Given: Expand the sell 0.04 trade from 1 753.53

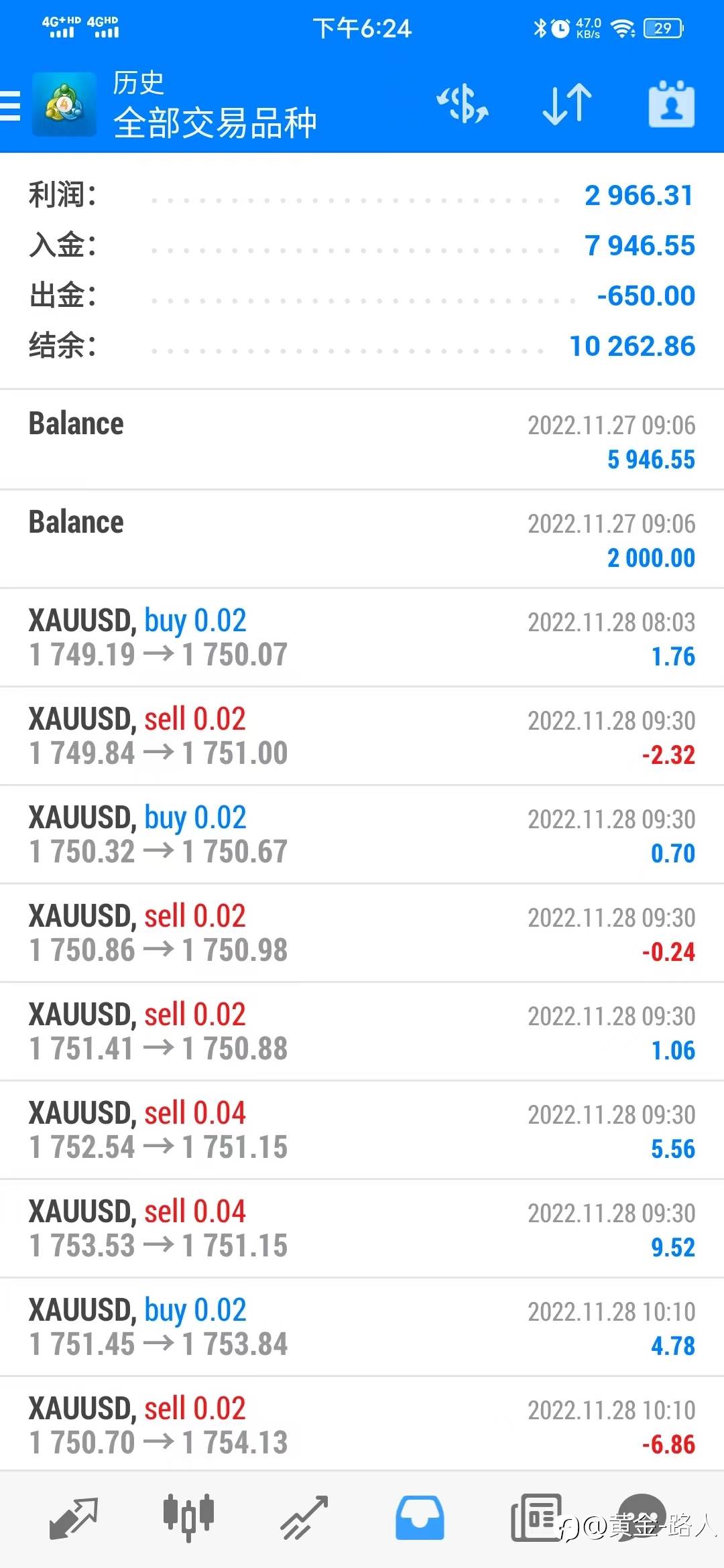Looking at the screenshot, I should coord(362,1229).
